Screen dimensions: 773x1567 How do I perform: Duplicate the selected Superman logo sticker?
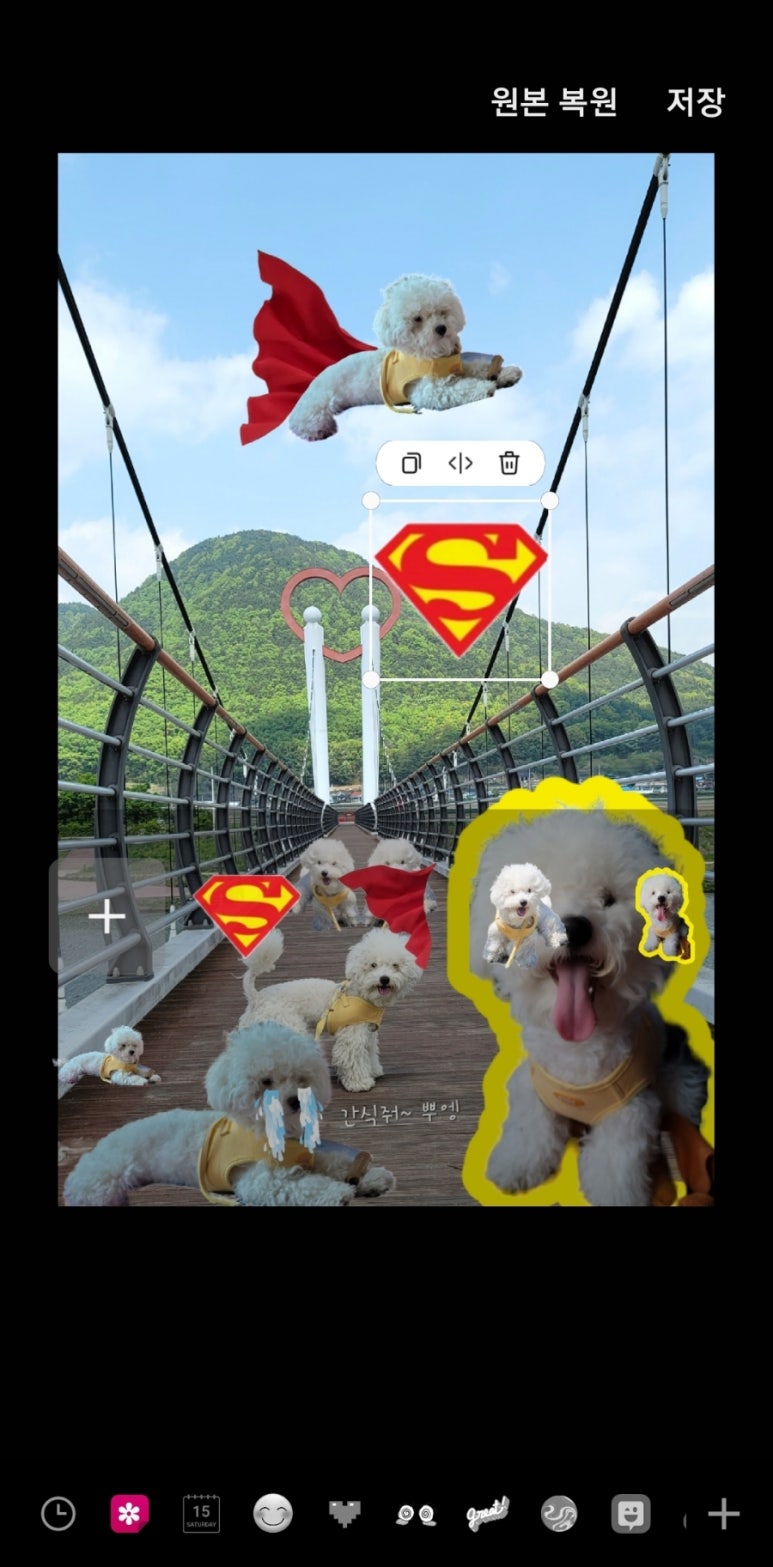coord(411,463)
